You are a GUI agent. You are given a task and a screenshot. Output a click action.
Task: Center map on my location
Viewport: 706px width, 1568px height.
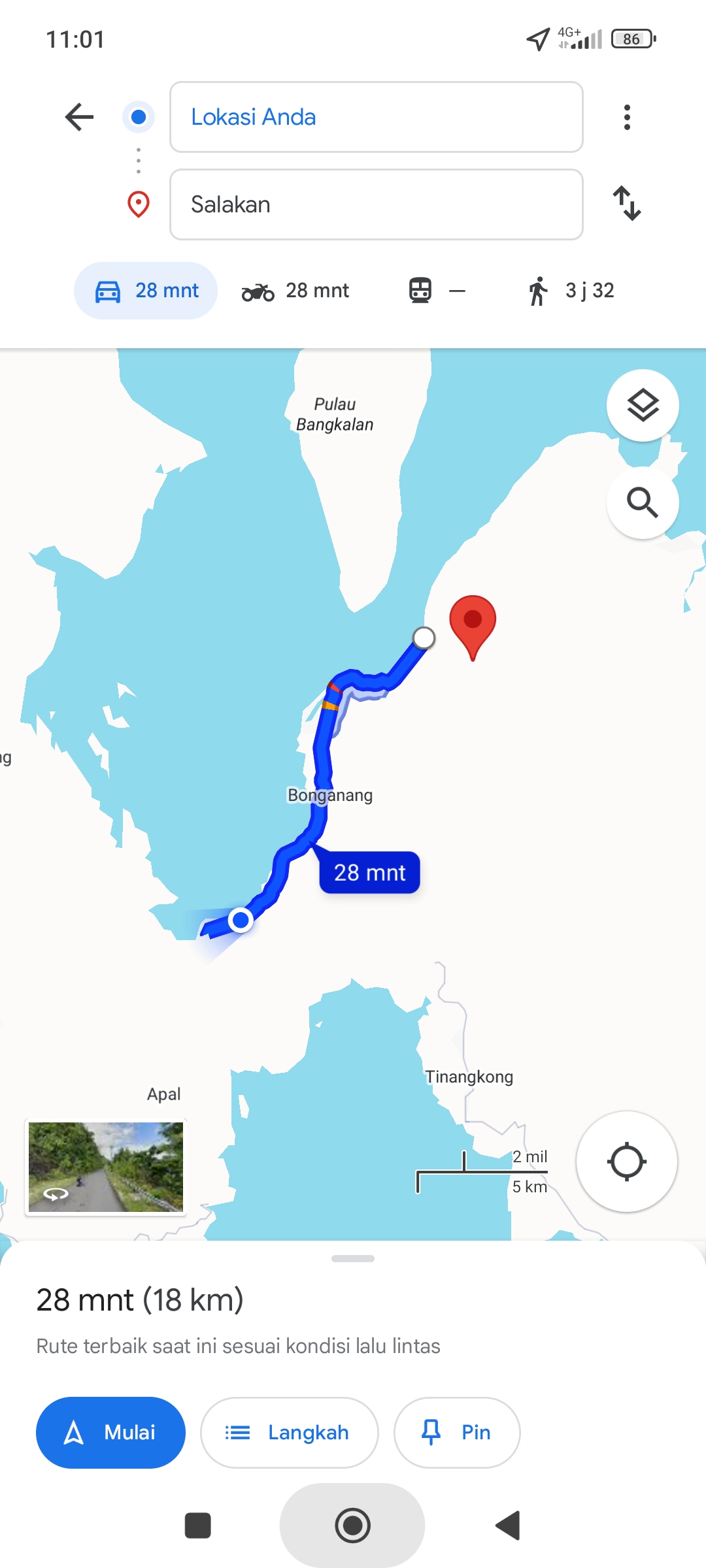[626, 1162]
